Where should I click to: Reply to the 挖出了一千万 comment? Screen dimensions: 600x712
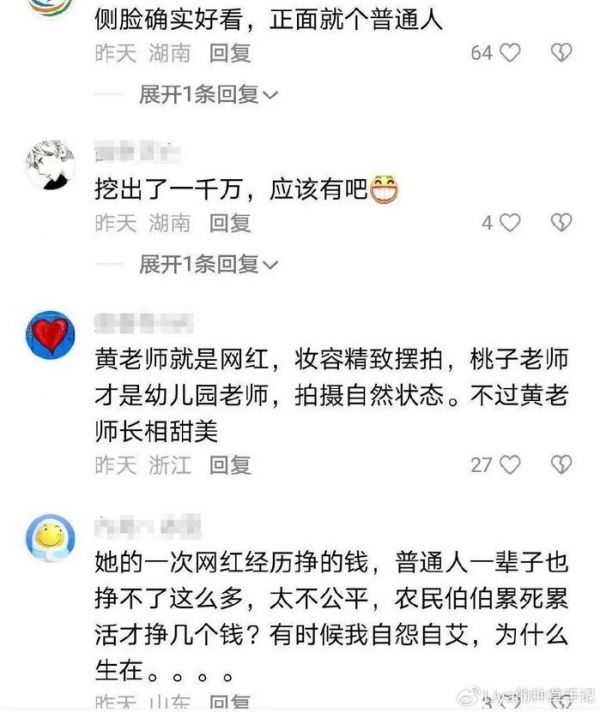pyautogui.click(x=230, y=222)
